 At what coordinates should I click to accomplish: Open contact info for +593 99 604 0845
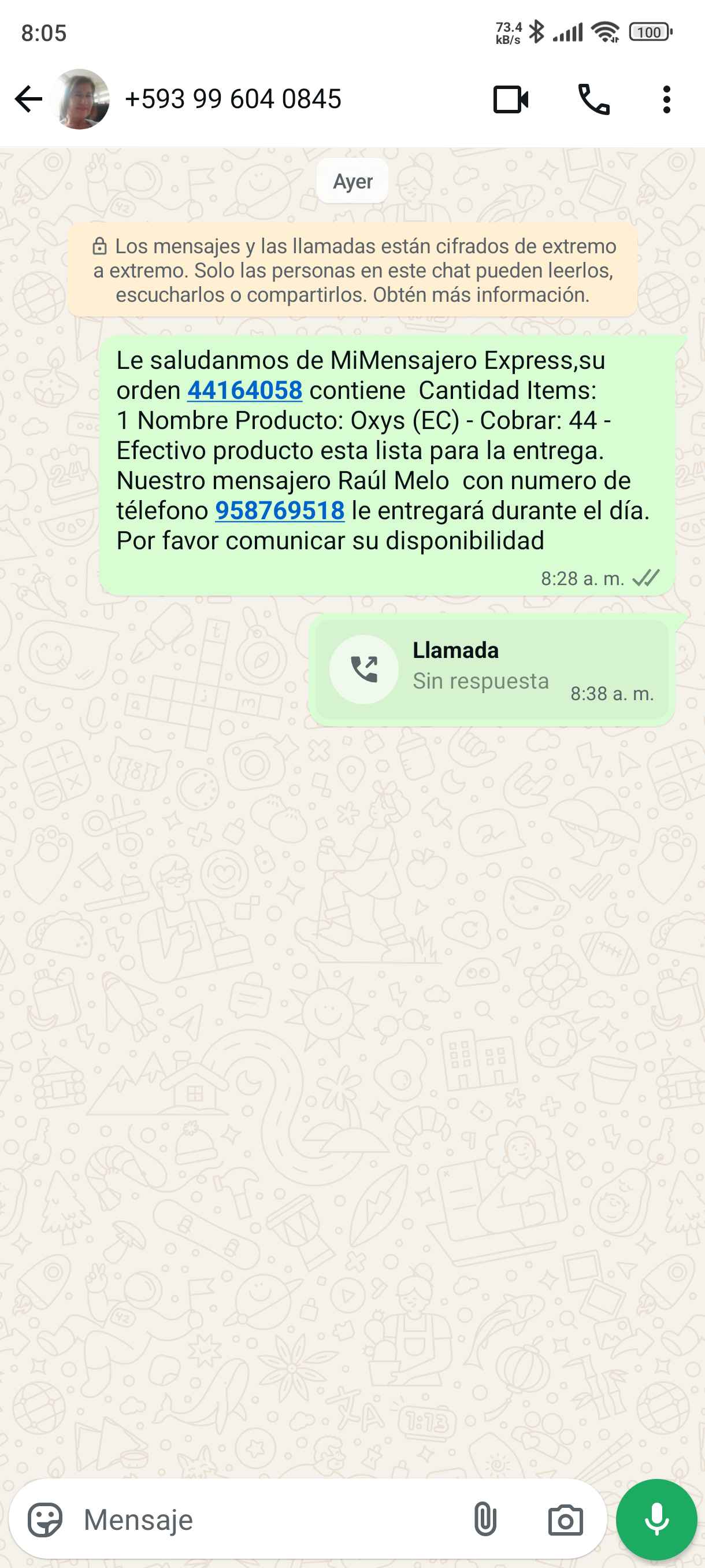point(232,99)
